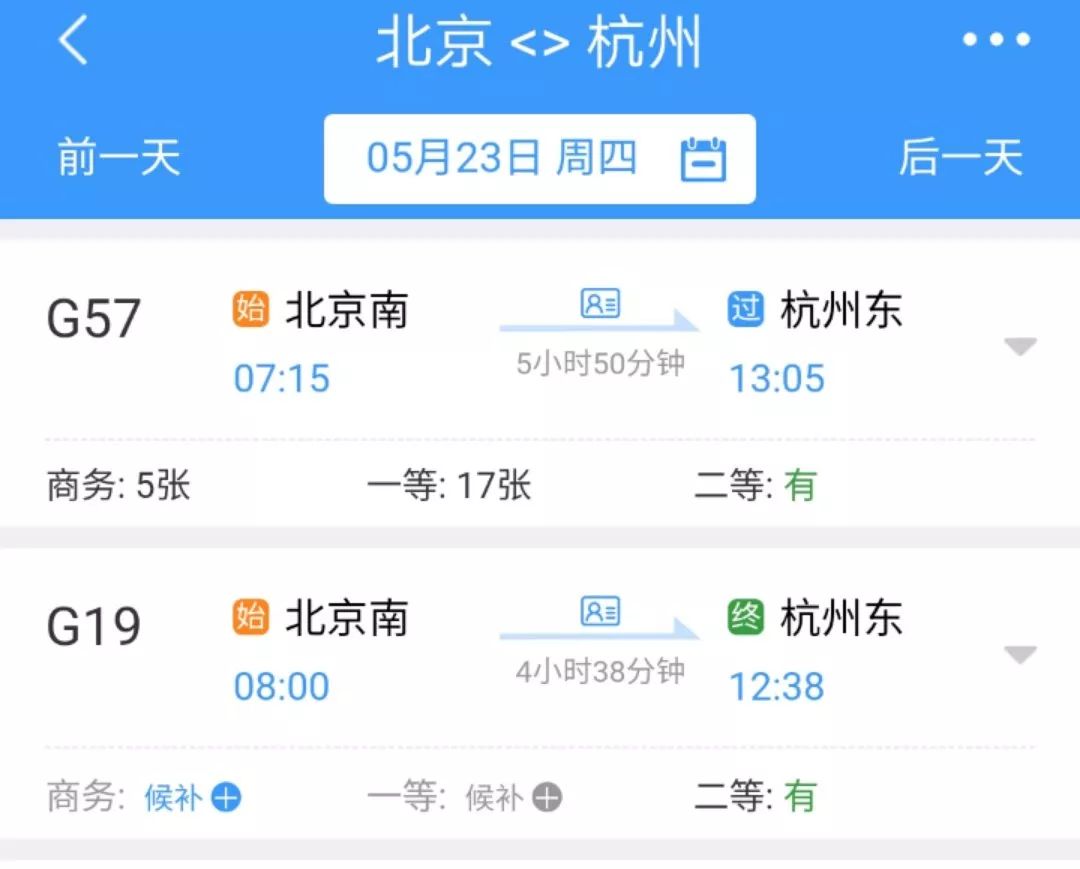Open the date picker showing 05月23日 周四
The width and height of the screenshot is (1080, 869).
point(540,159)
